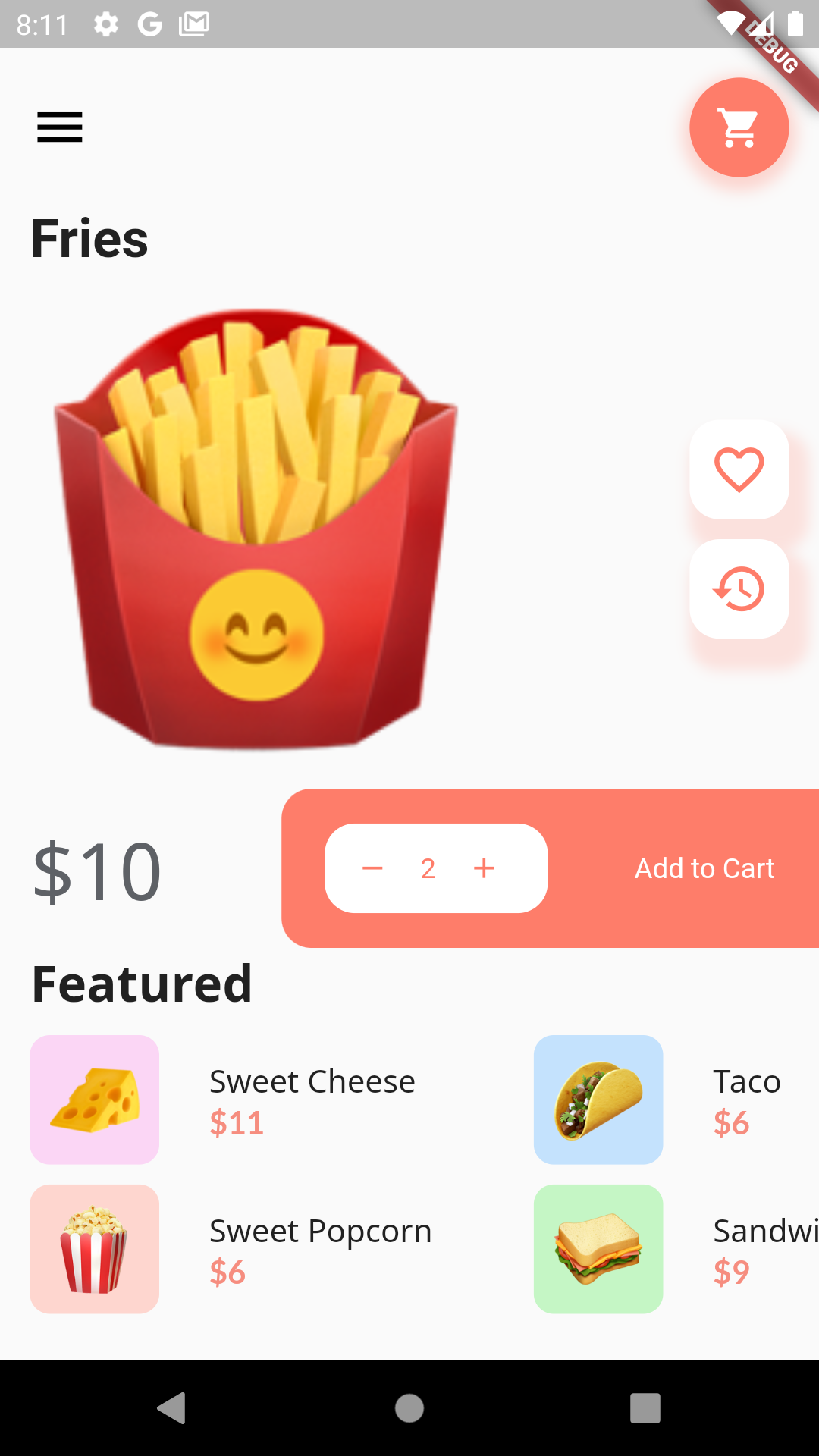Open the shopping cart
819x1456 pixels.
[739, 127]
